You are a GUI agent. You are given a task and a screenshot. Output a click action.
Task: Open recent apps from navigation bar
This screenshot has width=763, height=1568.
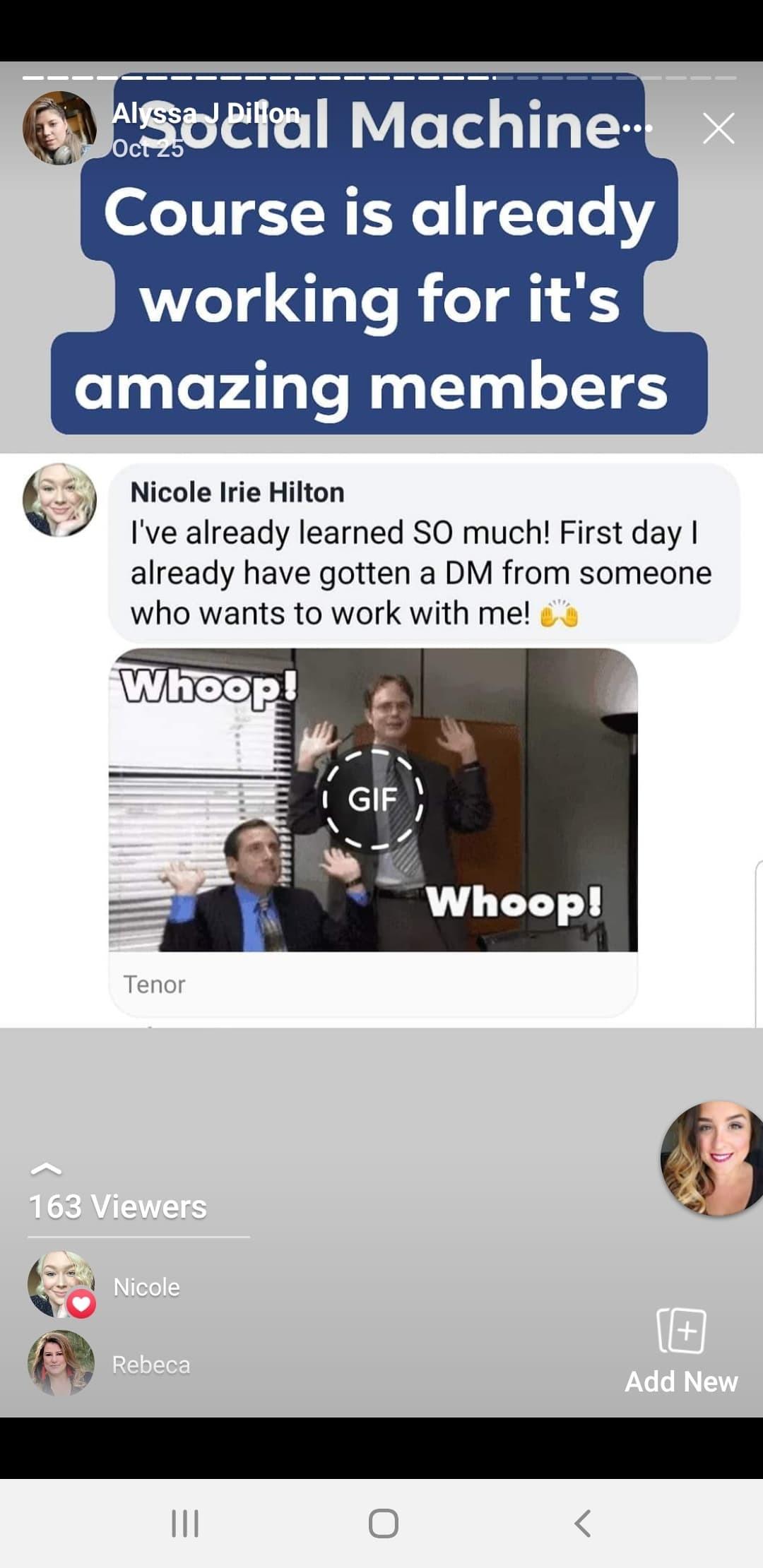185,1523
